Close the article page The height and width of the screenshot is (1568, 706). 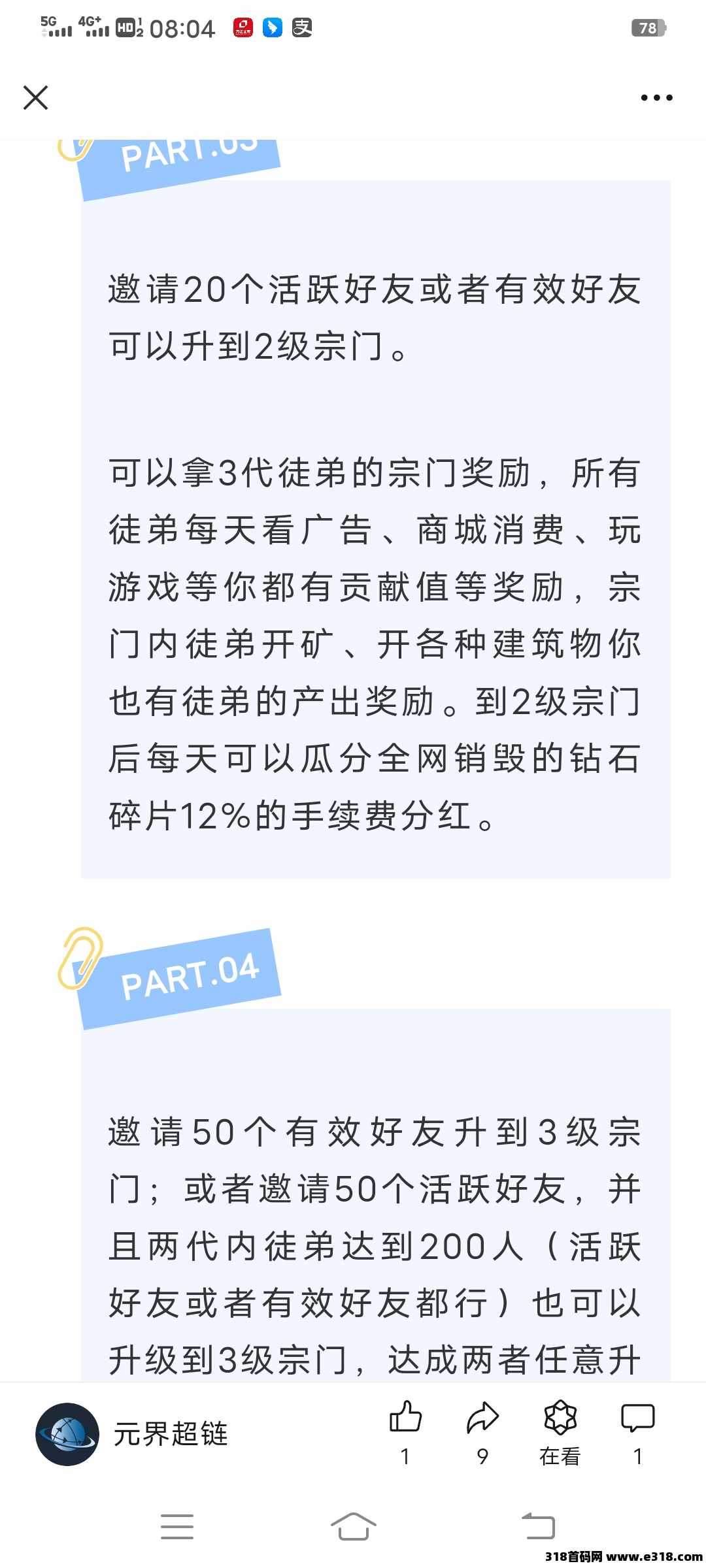tap(35, 98)
